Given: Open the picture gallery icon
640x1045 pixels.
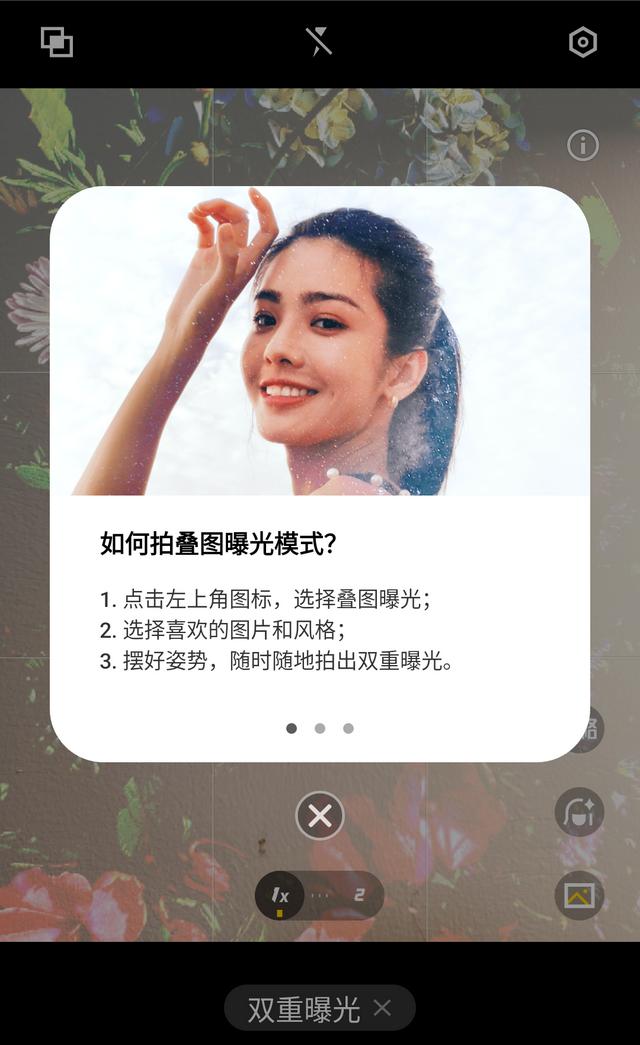Looking at the screenshot, I should [579, 895].
